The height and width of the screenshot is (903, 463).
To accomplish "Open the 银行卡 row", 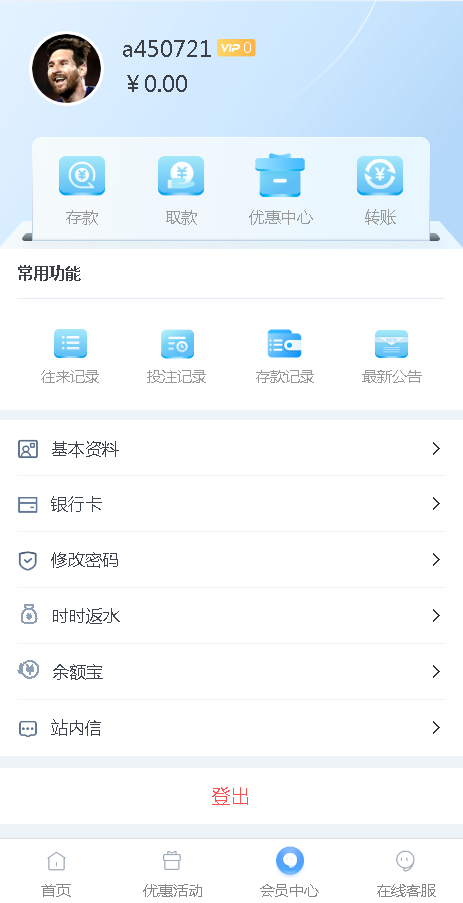I will pos(231,504).
